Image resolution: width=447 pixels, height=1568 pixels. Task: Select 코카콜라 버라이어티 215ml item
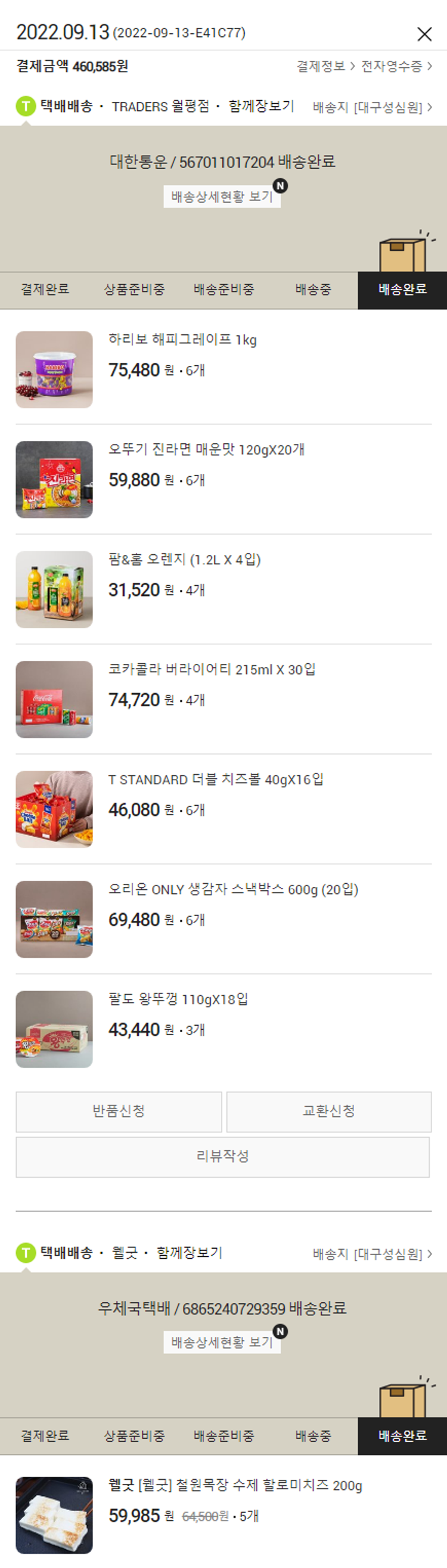[212, 669]
